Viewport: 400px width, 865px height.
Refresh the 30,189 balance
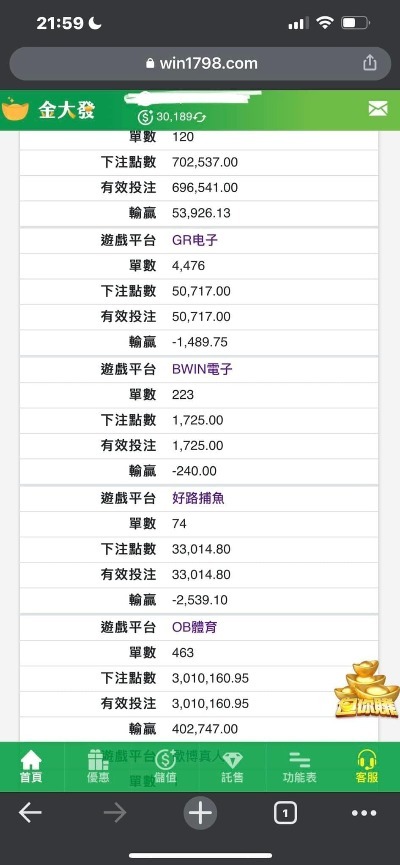tap(200, 117)
